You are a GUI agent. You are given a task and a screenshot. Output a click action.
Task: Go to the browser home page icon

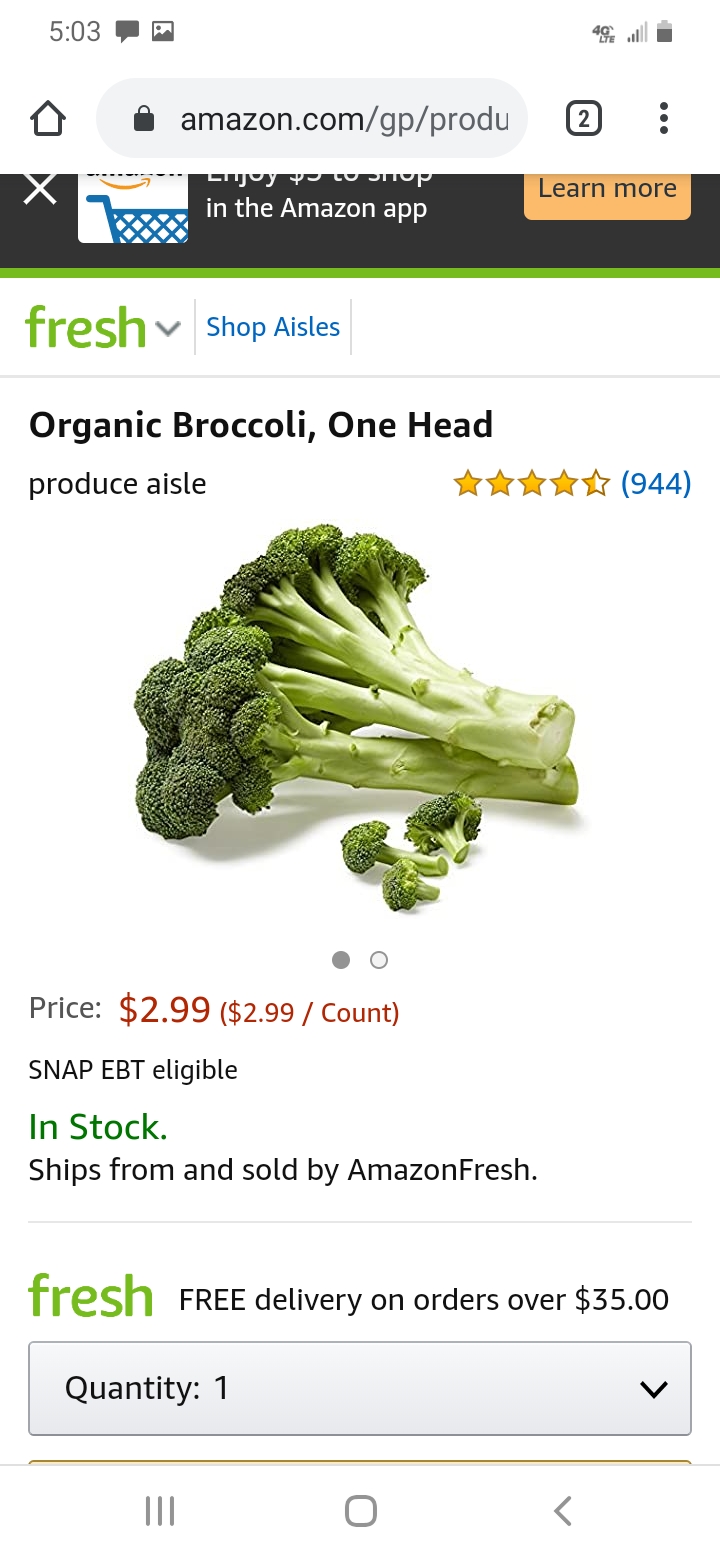click(x=48, y=119)
